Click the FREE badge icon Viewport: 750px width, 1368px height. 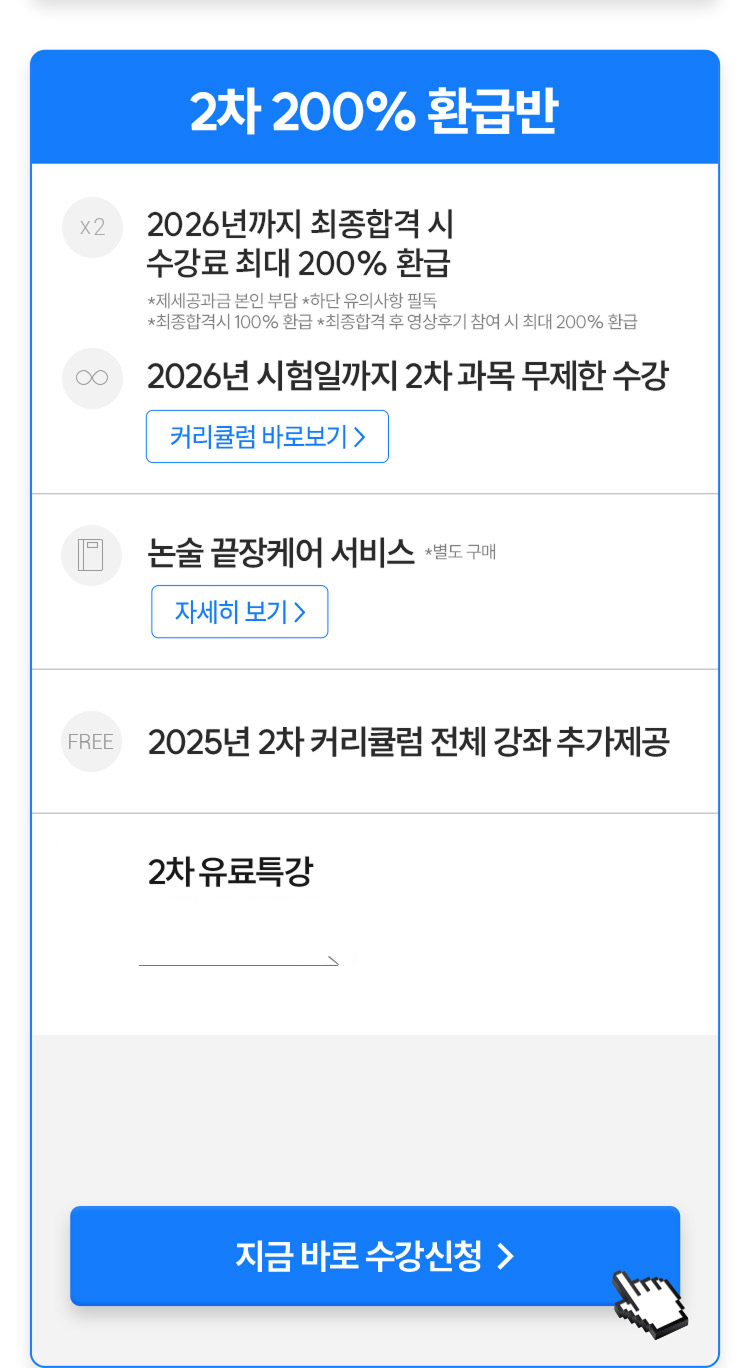[92, 741]
